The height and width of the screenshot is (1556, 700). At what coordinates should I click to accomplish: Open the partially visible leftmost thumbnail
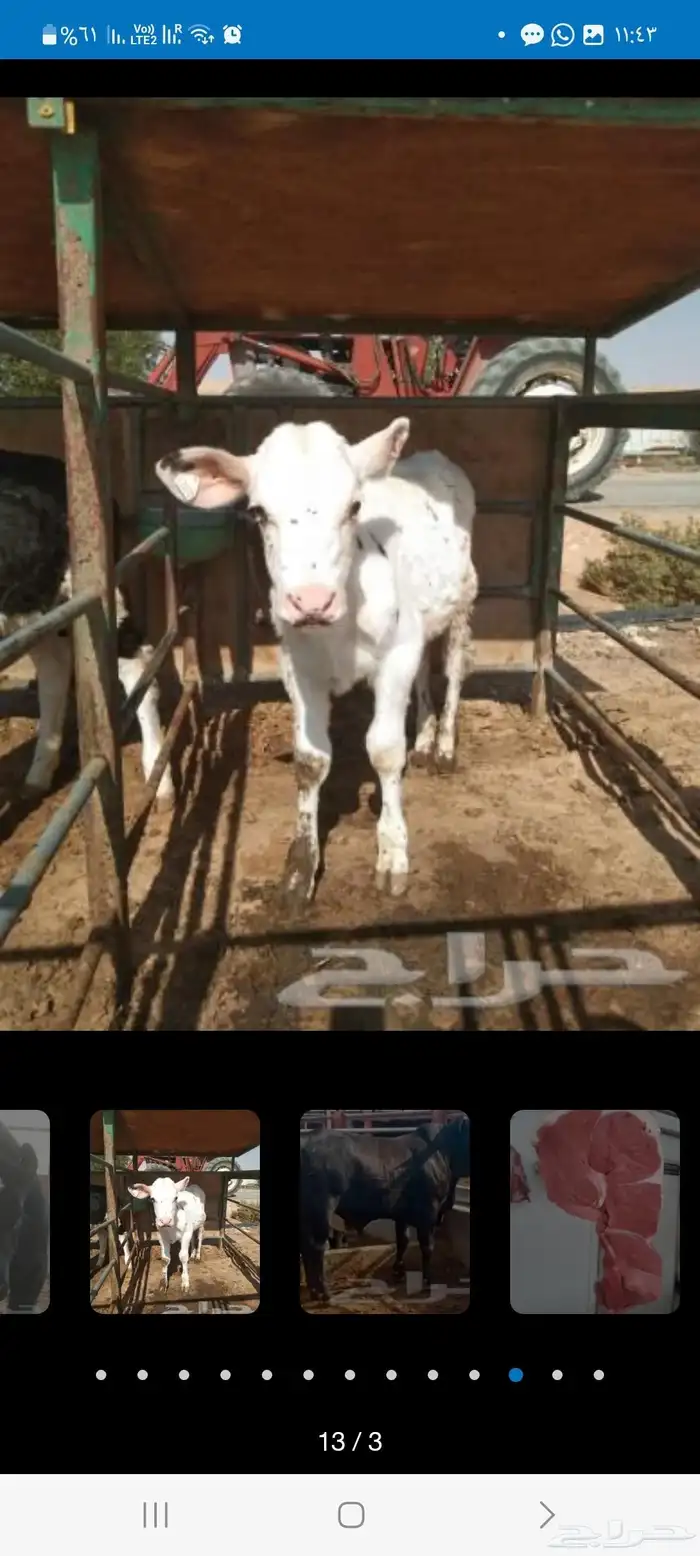[24, 1211]
